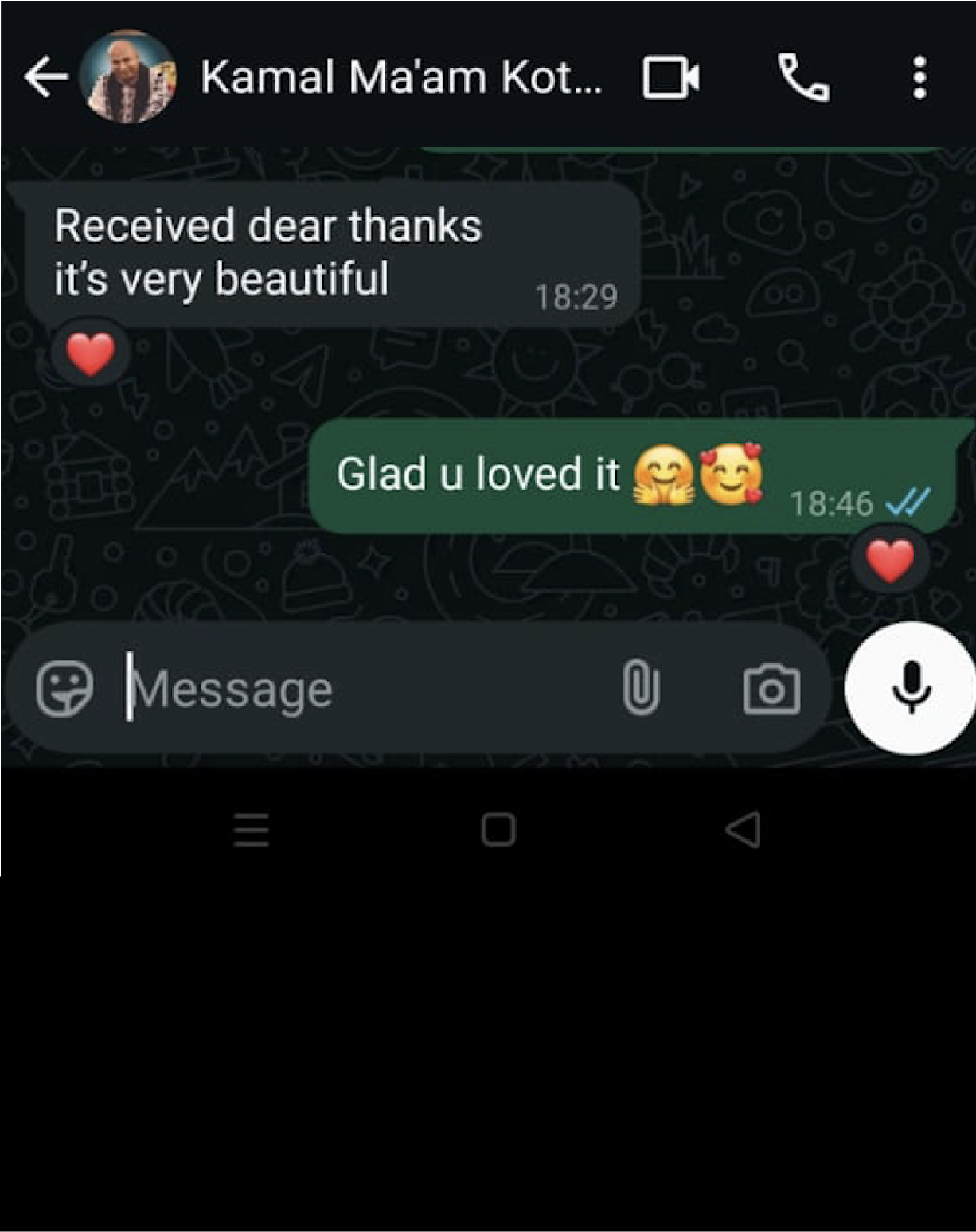Go to the home screen
This screenshot has width=976, height=1232.
pos(498,829)
